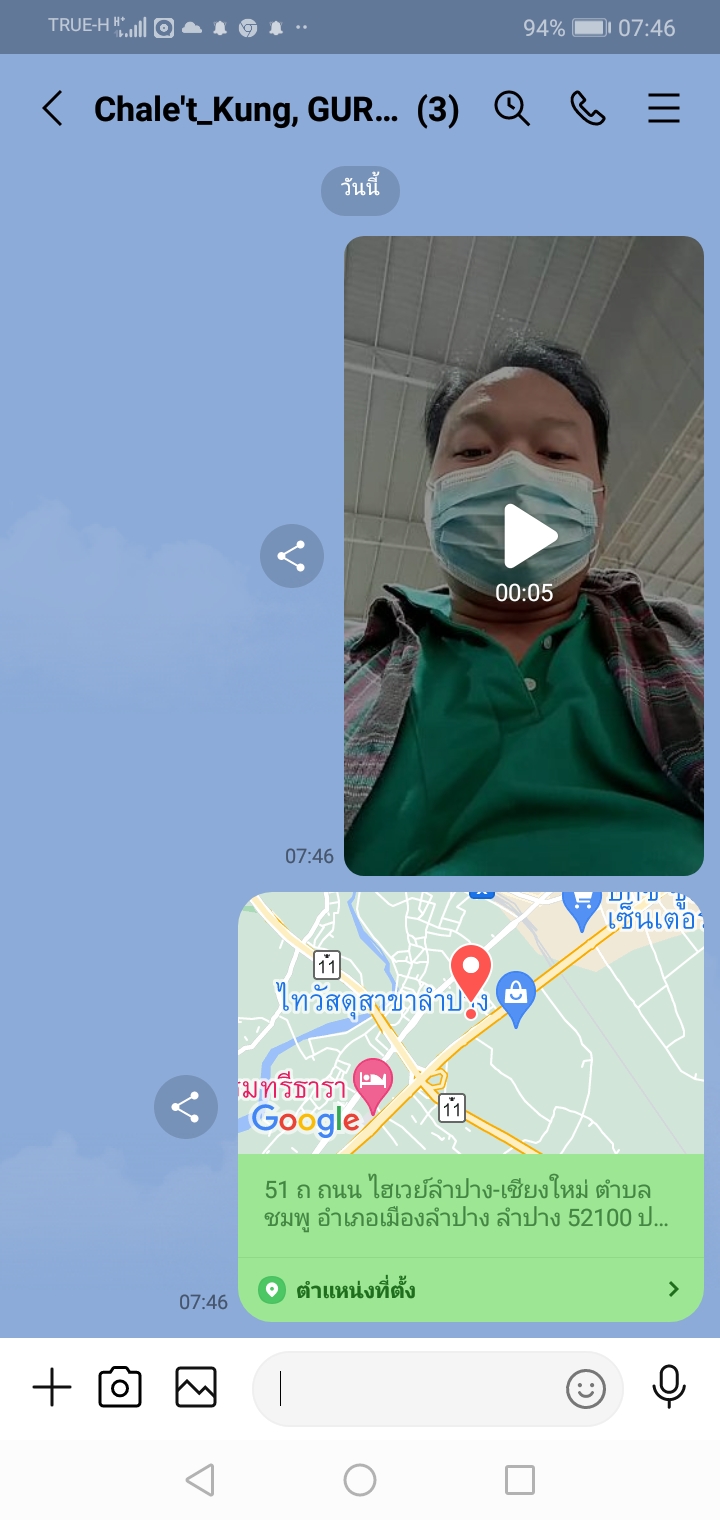Image resolution: width=720 pixels, height=1520 pixels.
Task: Open the photo gallery picker
Action: pyautogui.click(x=196, y=1388)
